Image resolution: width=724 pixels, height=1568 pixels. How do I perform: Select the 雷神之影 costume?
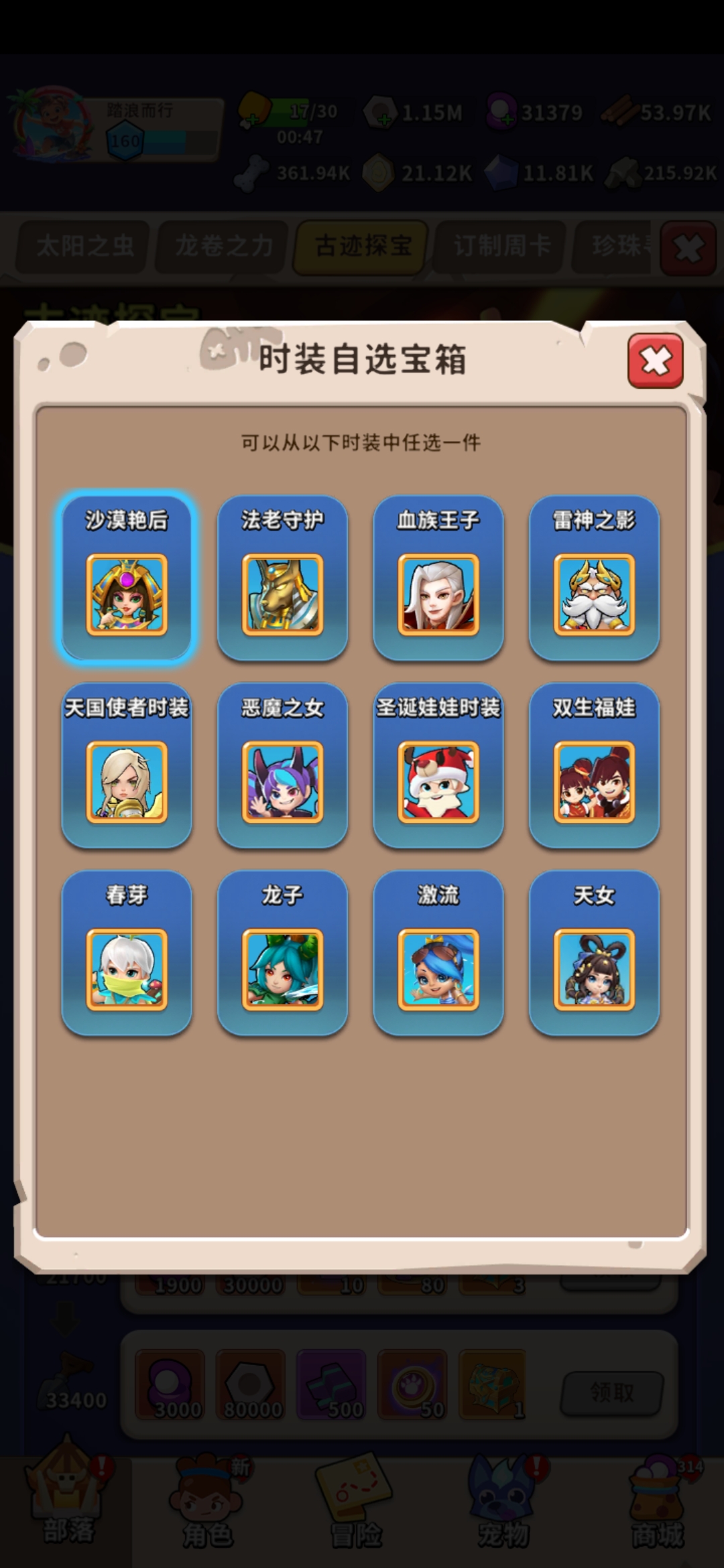(x=594, y=593)
